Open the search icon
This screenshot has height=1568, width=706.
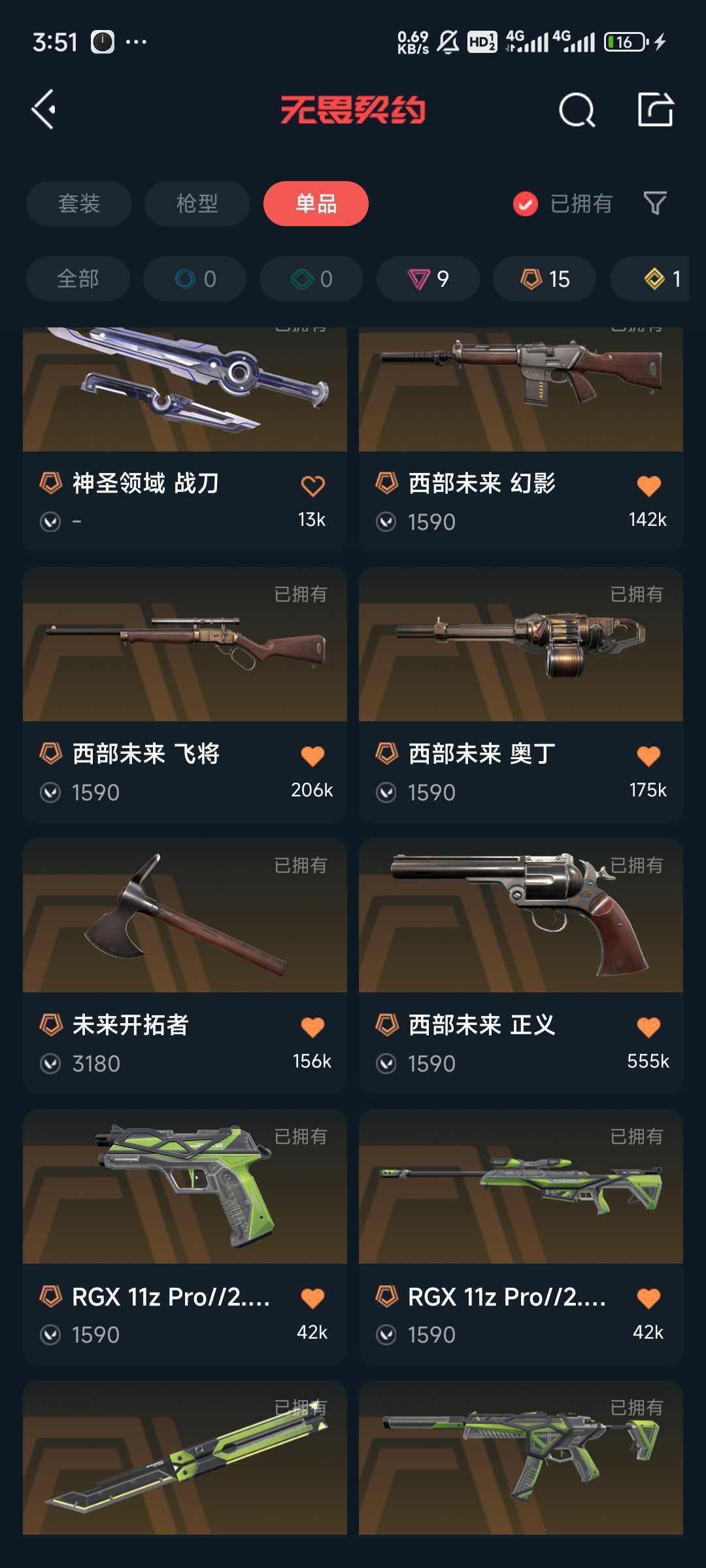(x=577, y=110)
